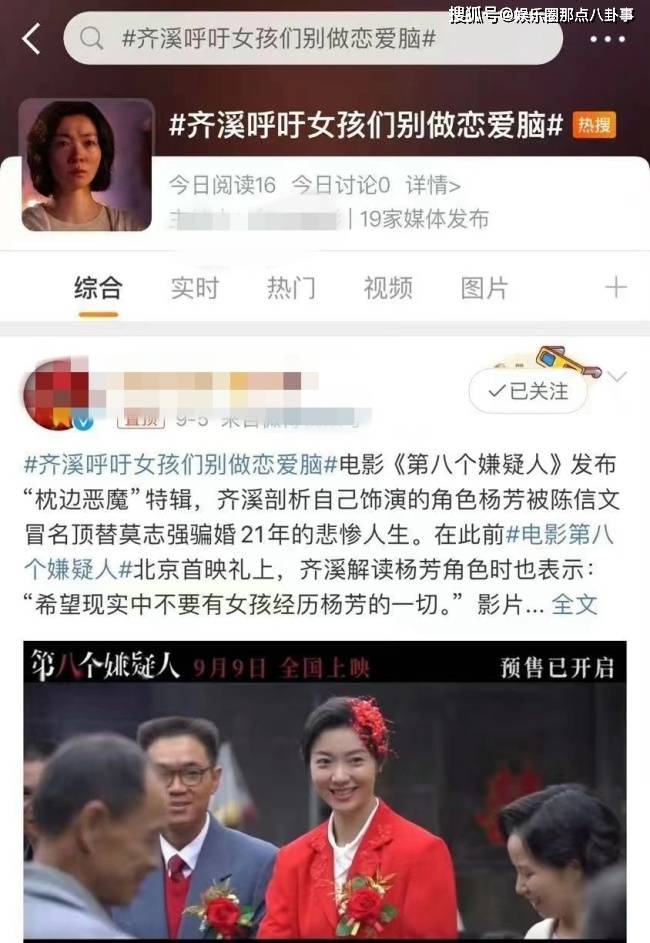650x943 pixels.
Task: Select the 综合 tab
Action: 98,288
